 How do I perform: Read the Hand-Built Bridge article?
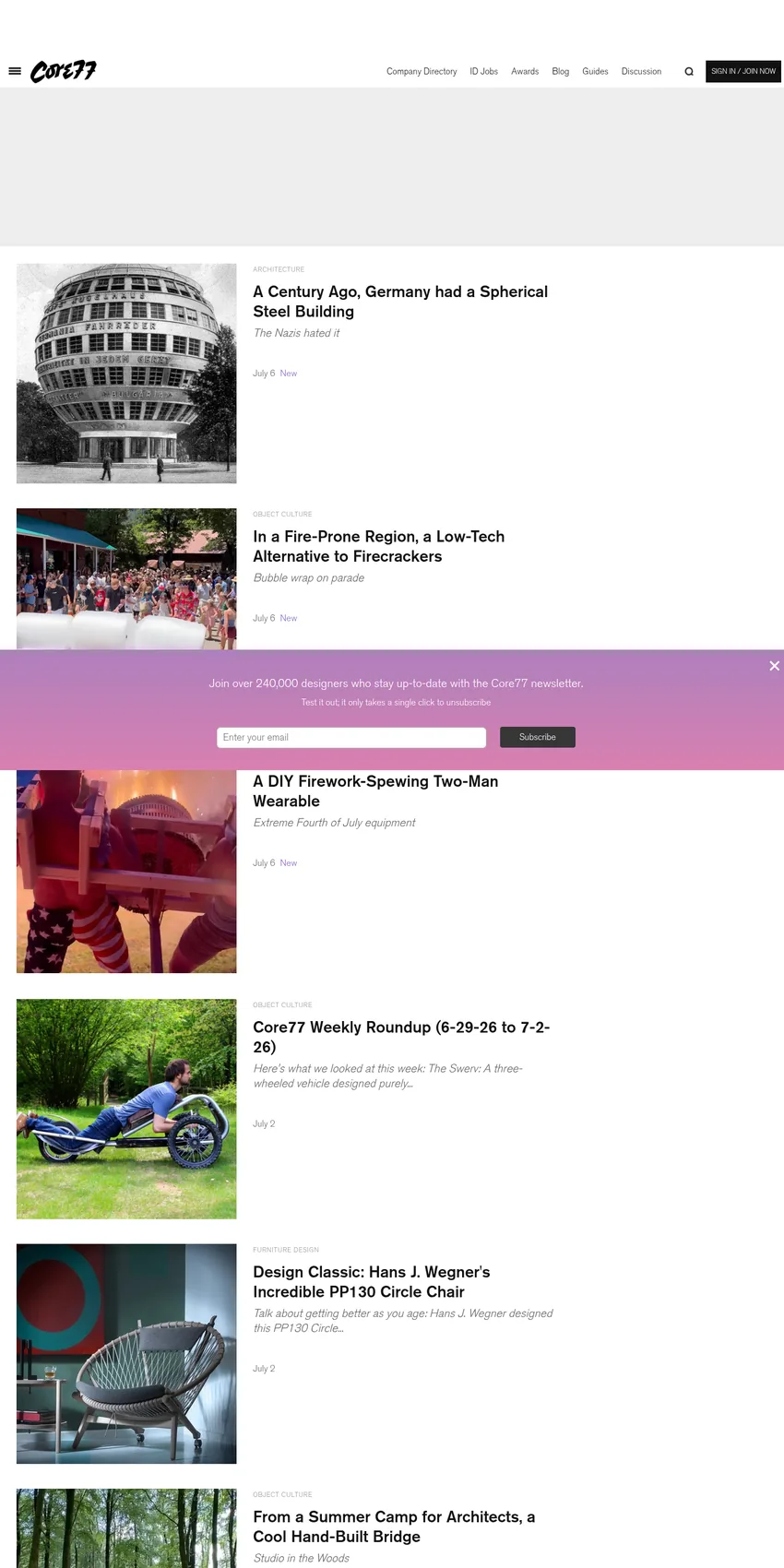394,1526
